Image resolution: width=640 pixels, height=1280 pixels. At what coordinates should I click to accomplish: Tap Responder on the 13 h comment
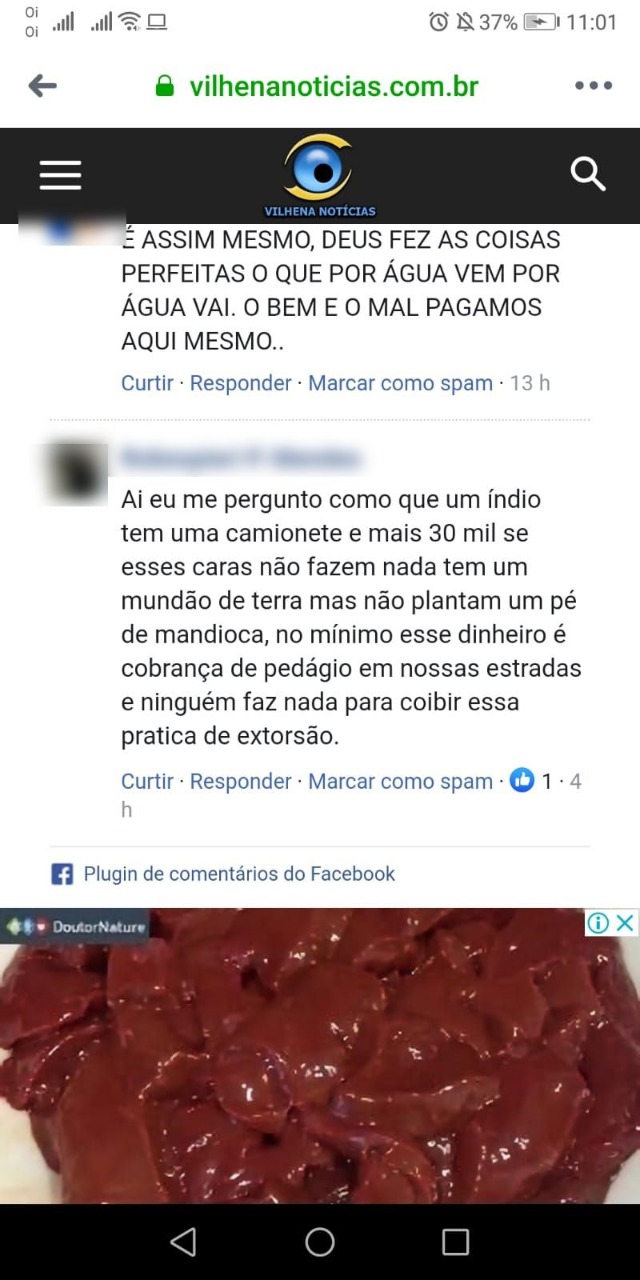pos(241,383)
